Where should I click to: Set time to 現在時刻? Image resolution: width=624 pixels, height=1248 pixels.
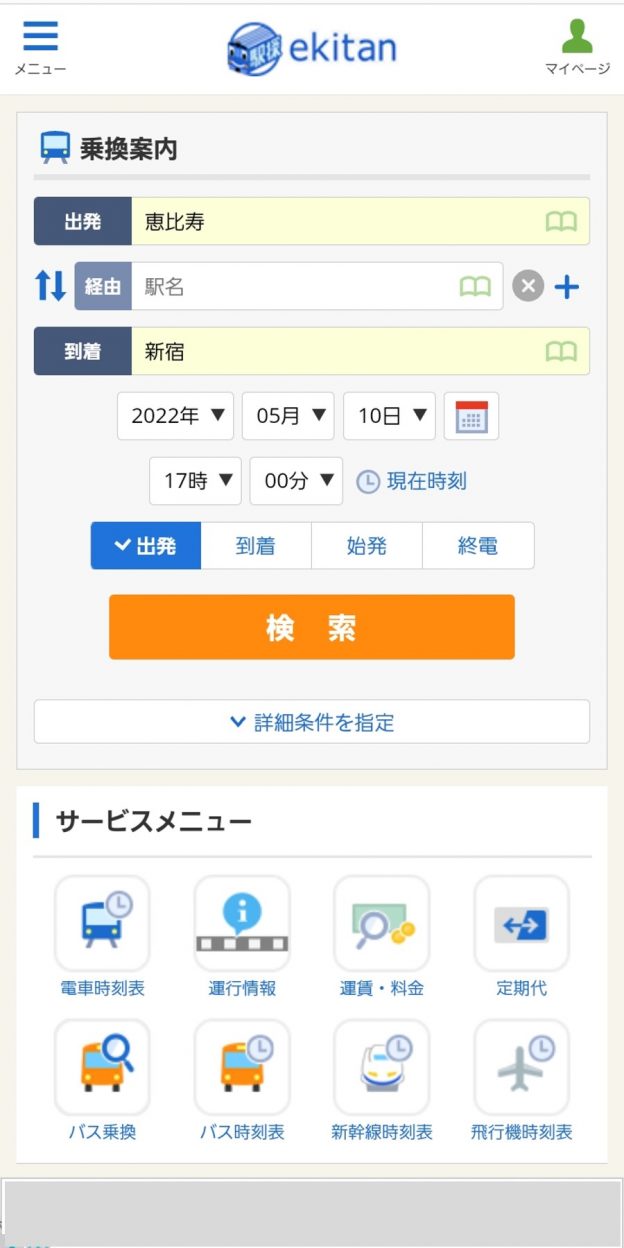[412, 481]
